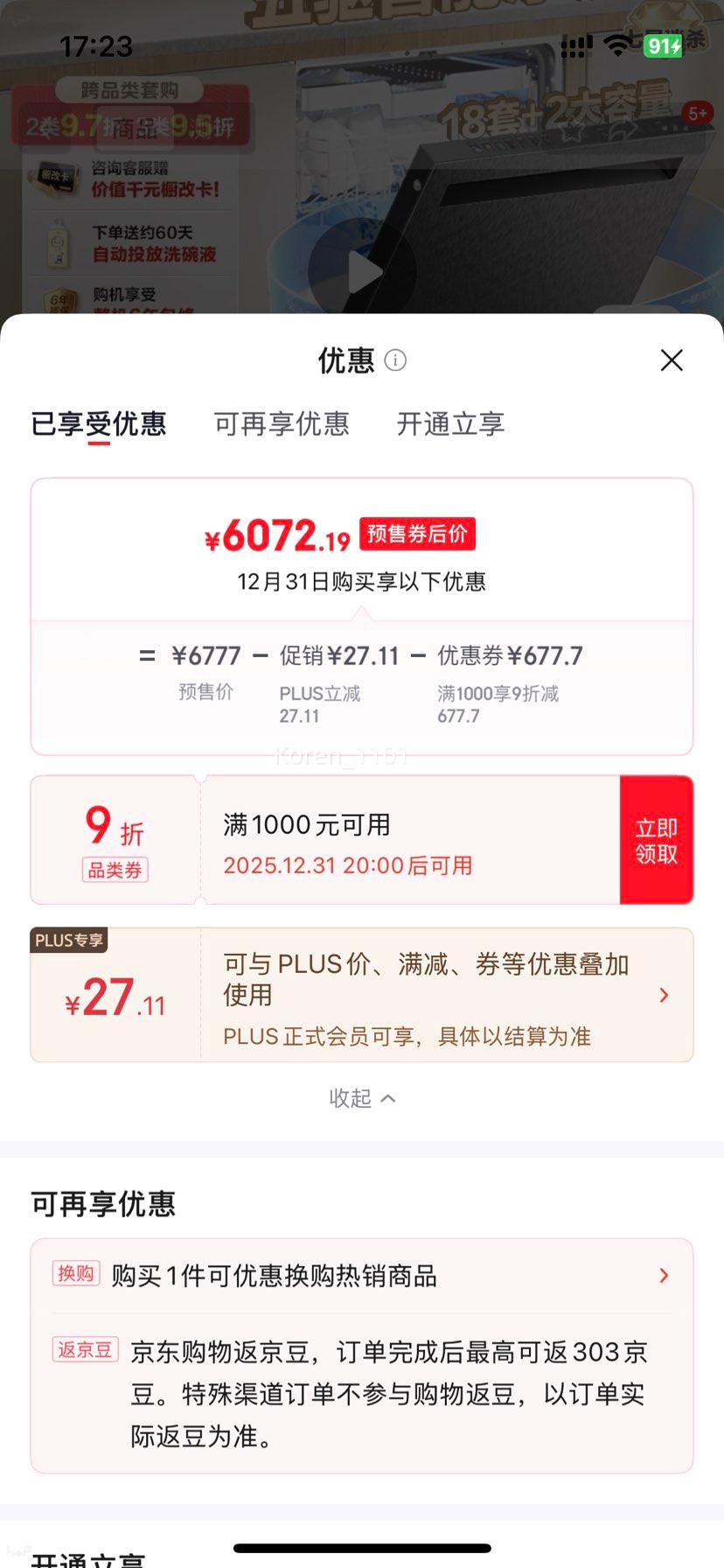
Task: Collapse the discount details via 收起
Action: [x=362, y=1098]
